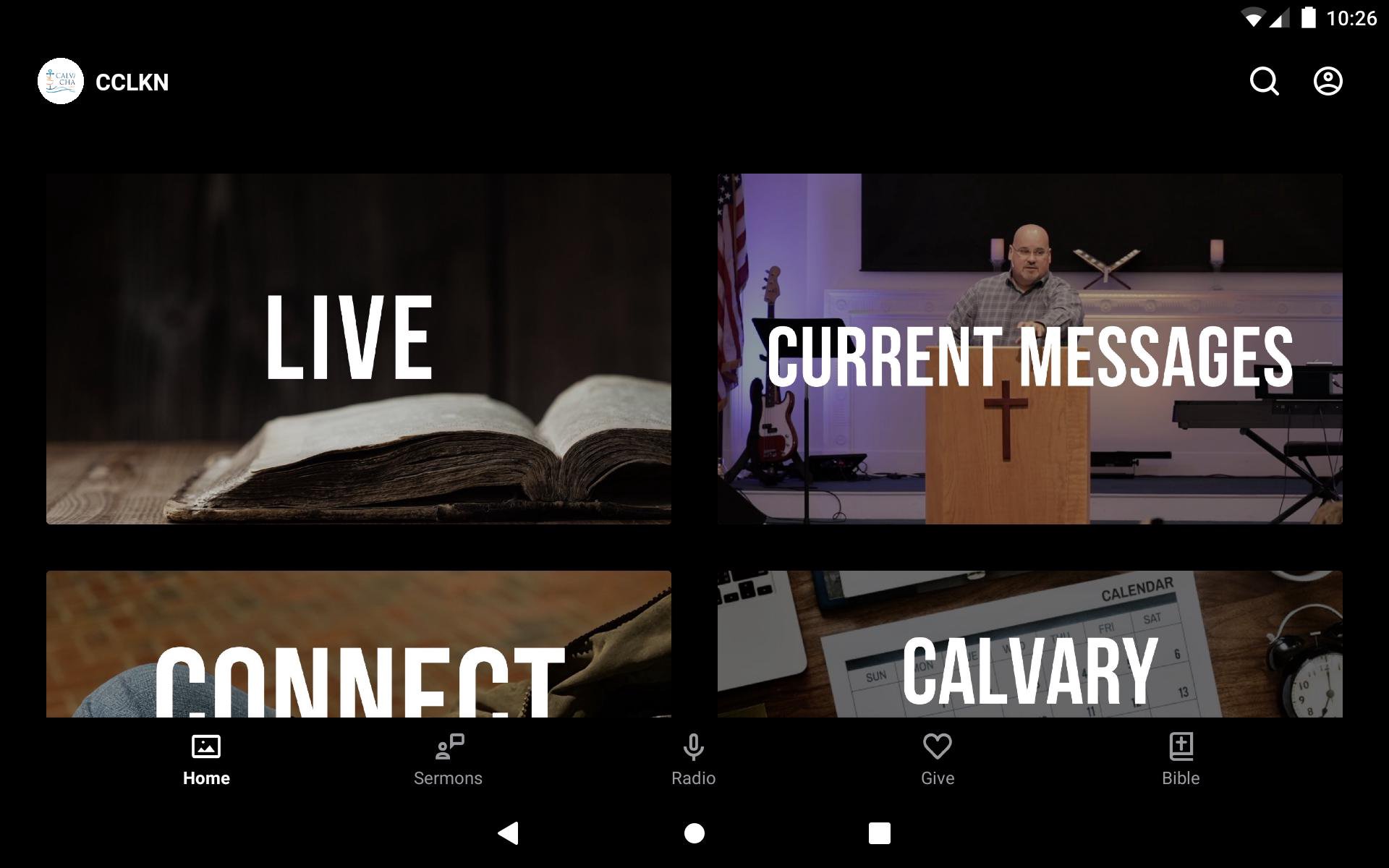The width and height of the screenshot is (1389, 868).
Task: Switch to the Give tab
Action: tap(937, 759)
